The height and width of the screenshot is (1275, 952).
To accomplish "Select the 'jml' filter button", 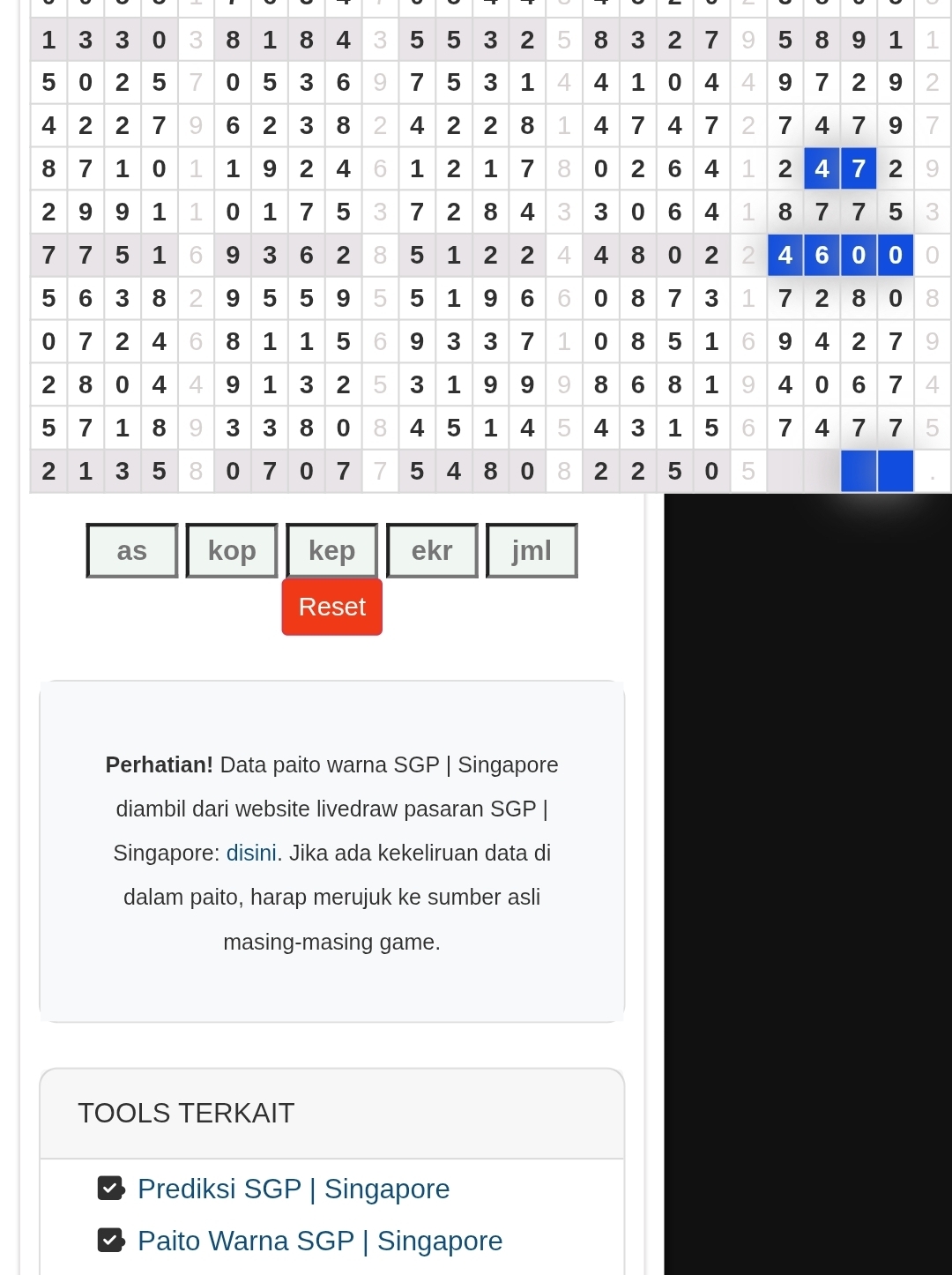I will pyautogui.click(x=532, y=551).
